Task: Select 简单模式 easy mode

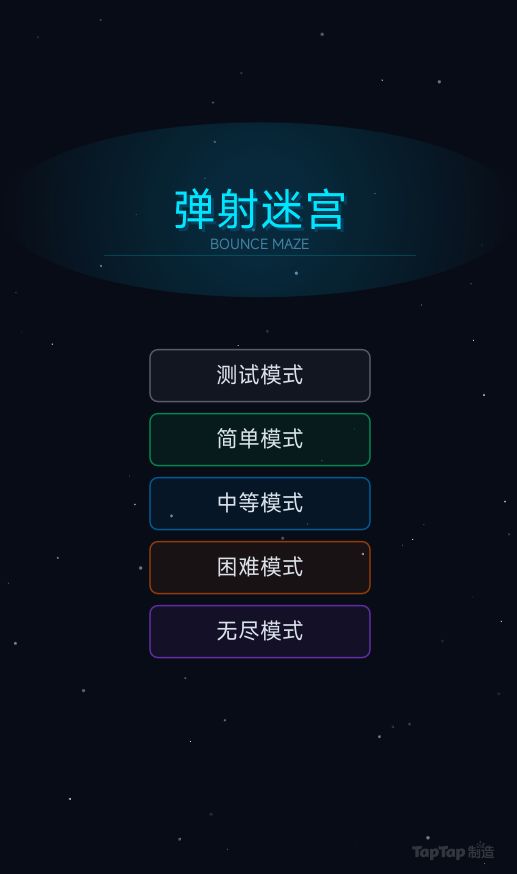Action: pyautogui.click(x=260, y=439)
